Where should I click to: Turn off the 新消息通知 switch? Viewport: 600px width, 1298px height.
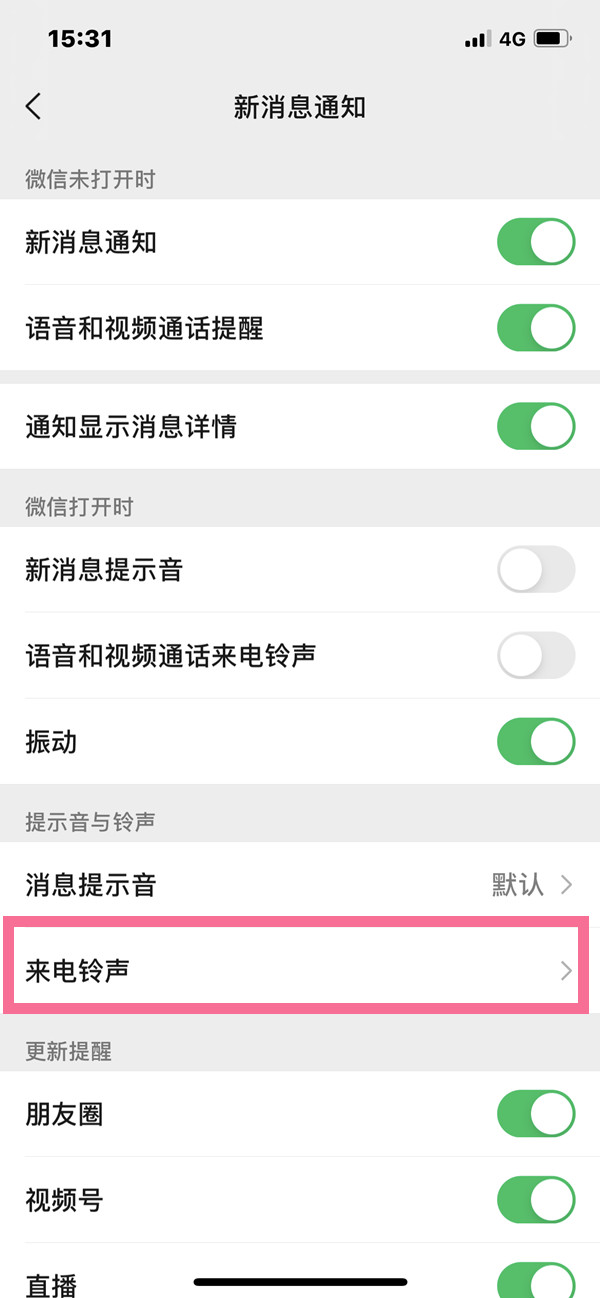tap(536, 242)
